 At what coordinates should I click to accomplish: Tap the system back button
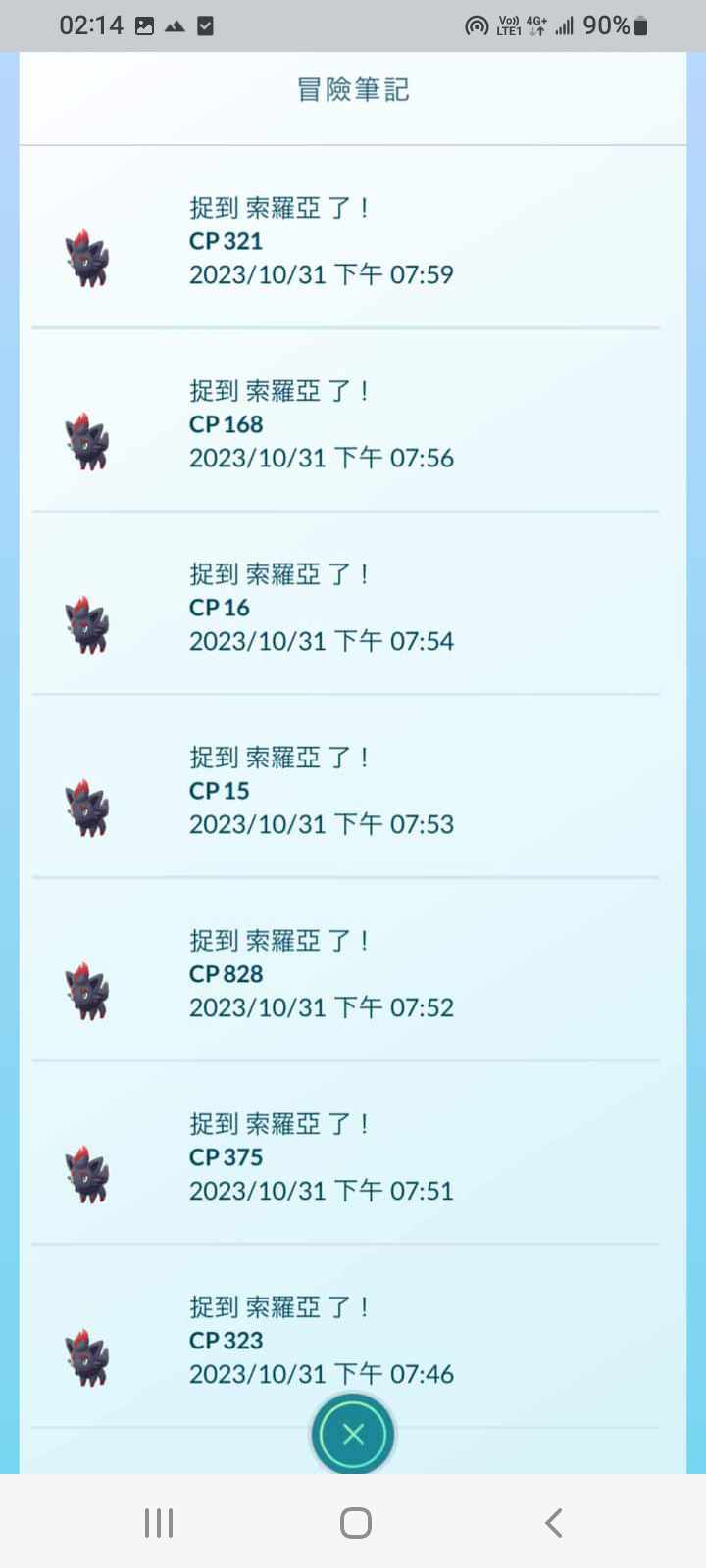(553, 1522)
